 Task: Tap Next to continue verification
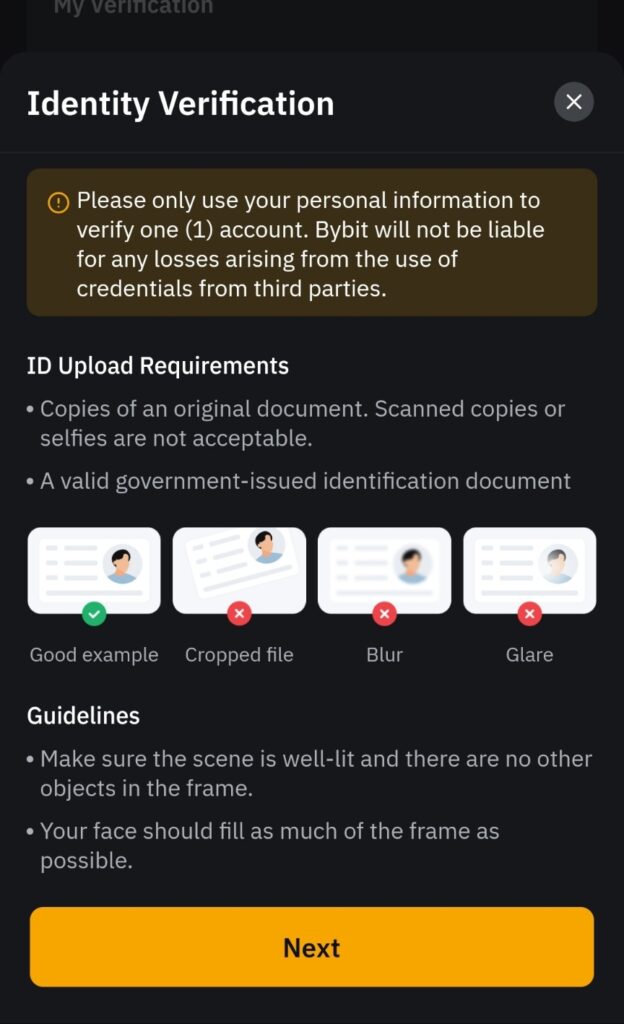pyautogui.click(x=312, y=946)
